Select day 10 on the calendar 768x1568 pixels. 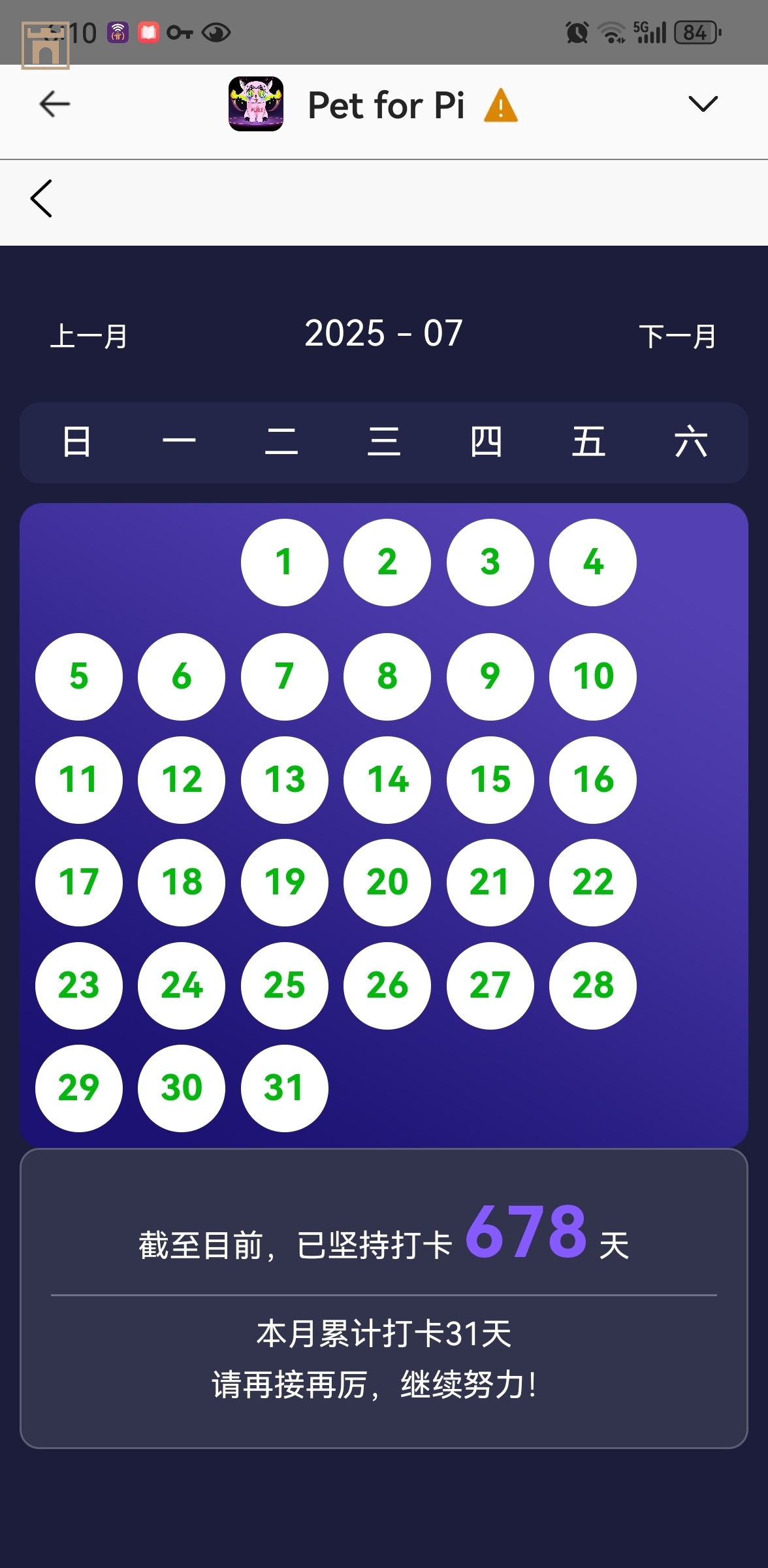(592, 677)
